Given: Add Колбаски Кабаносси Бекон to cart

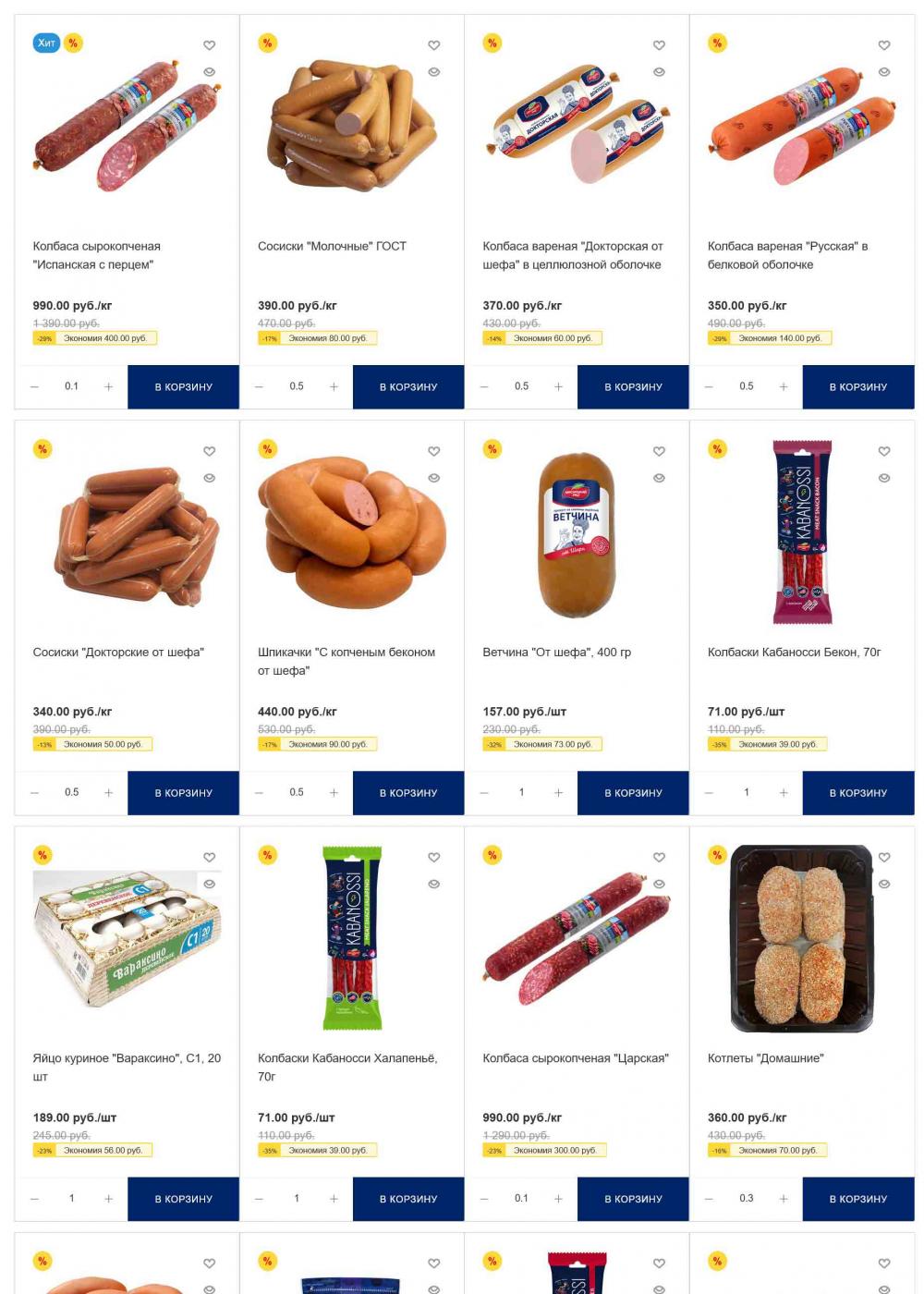Looking at the screenshot, I should [857, 793].
